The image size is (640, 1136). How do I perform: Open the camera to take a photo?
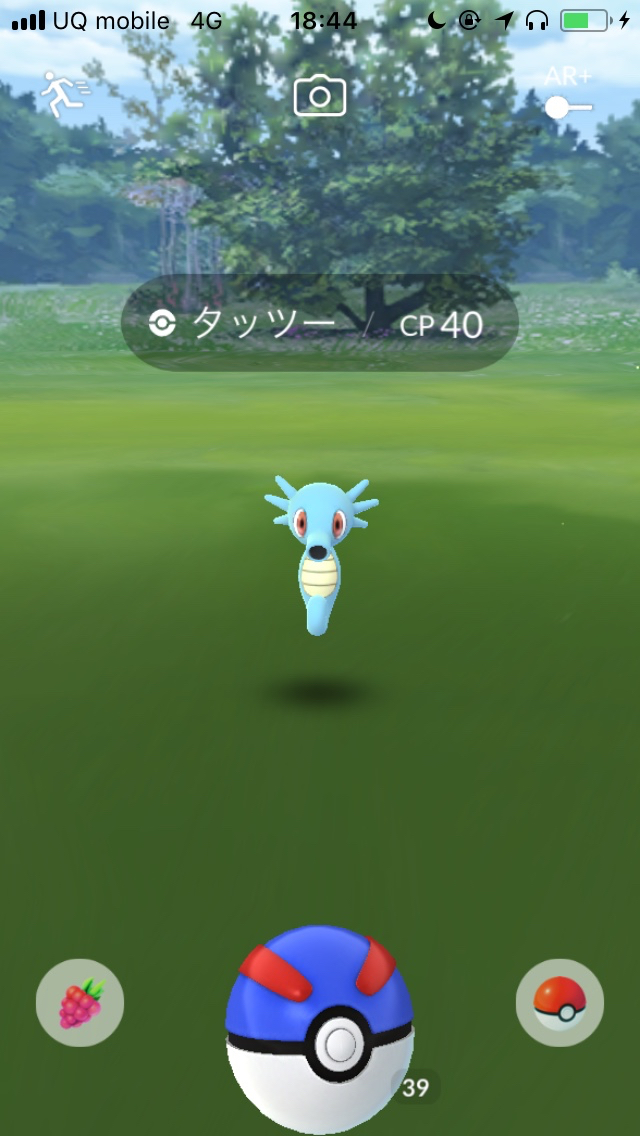click(x=319, y=96)
